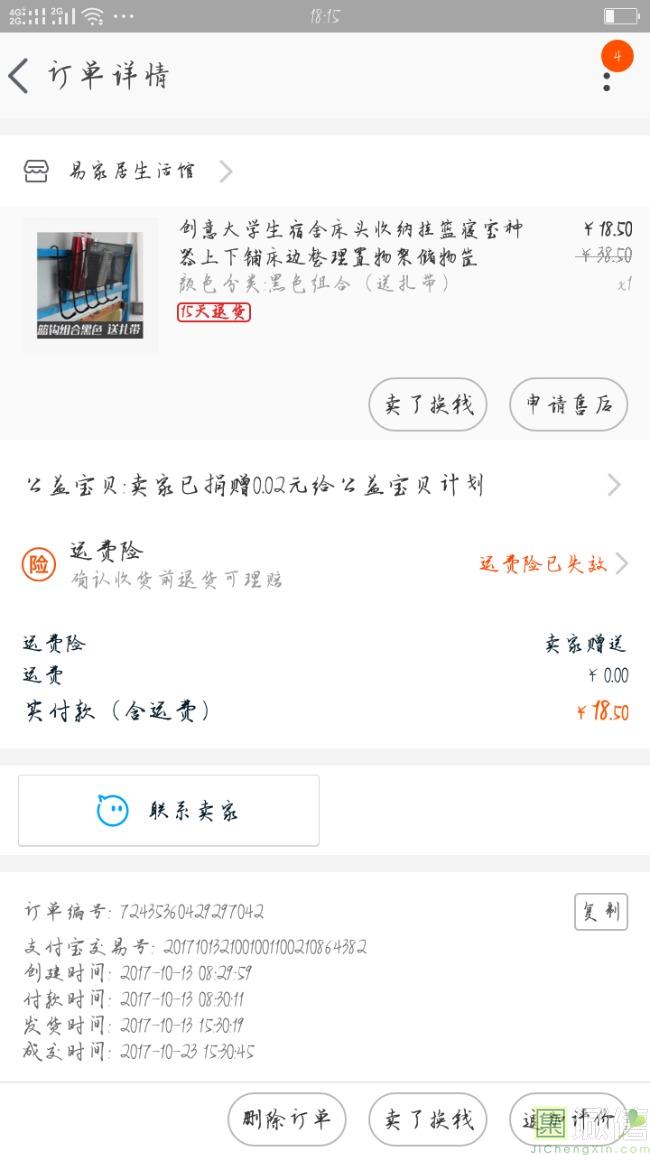Viewport: 650px width, 1155px height.
Task: Delete this order with 删除订单
Action: pyautogui.click(x=286, y=1119)
